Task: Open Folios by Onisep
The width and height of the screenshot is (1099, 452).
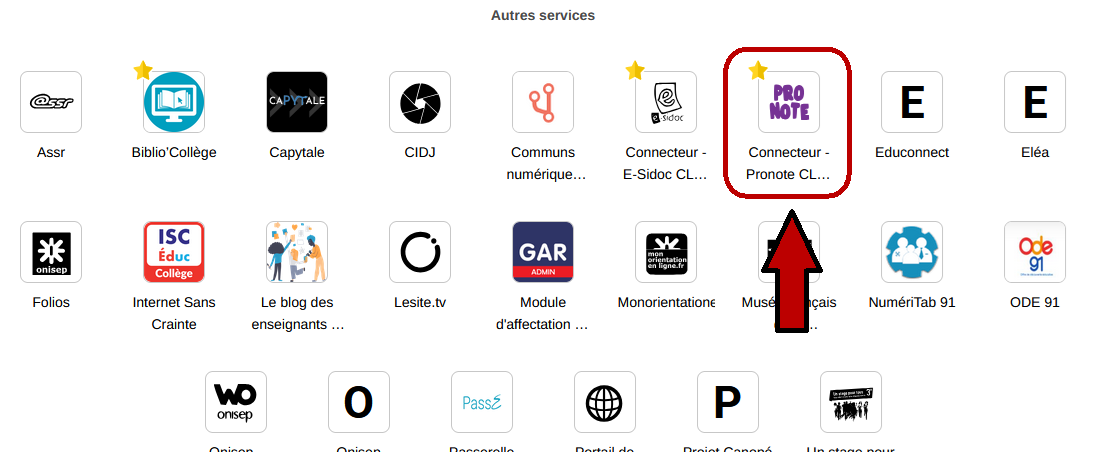Action: (51, 252)
